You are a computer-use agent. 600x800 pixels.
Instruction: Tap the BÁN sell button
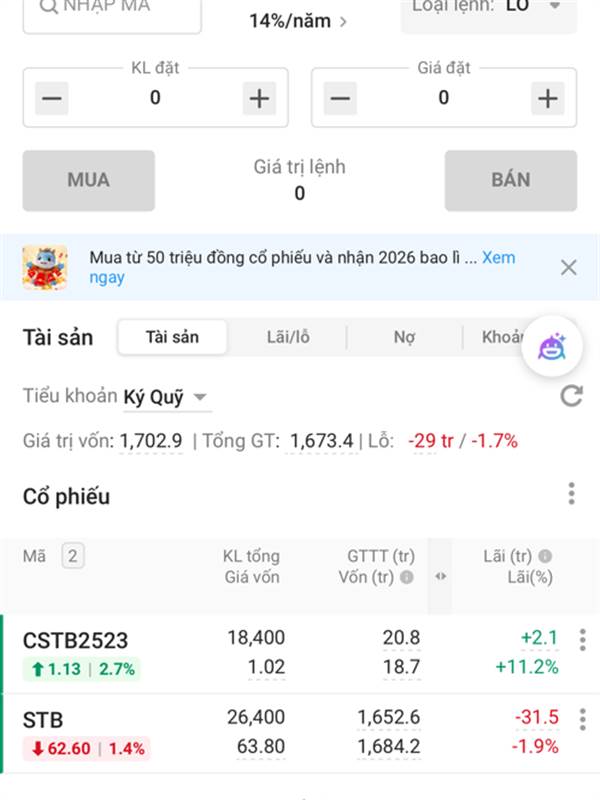point(511,181)
